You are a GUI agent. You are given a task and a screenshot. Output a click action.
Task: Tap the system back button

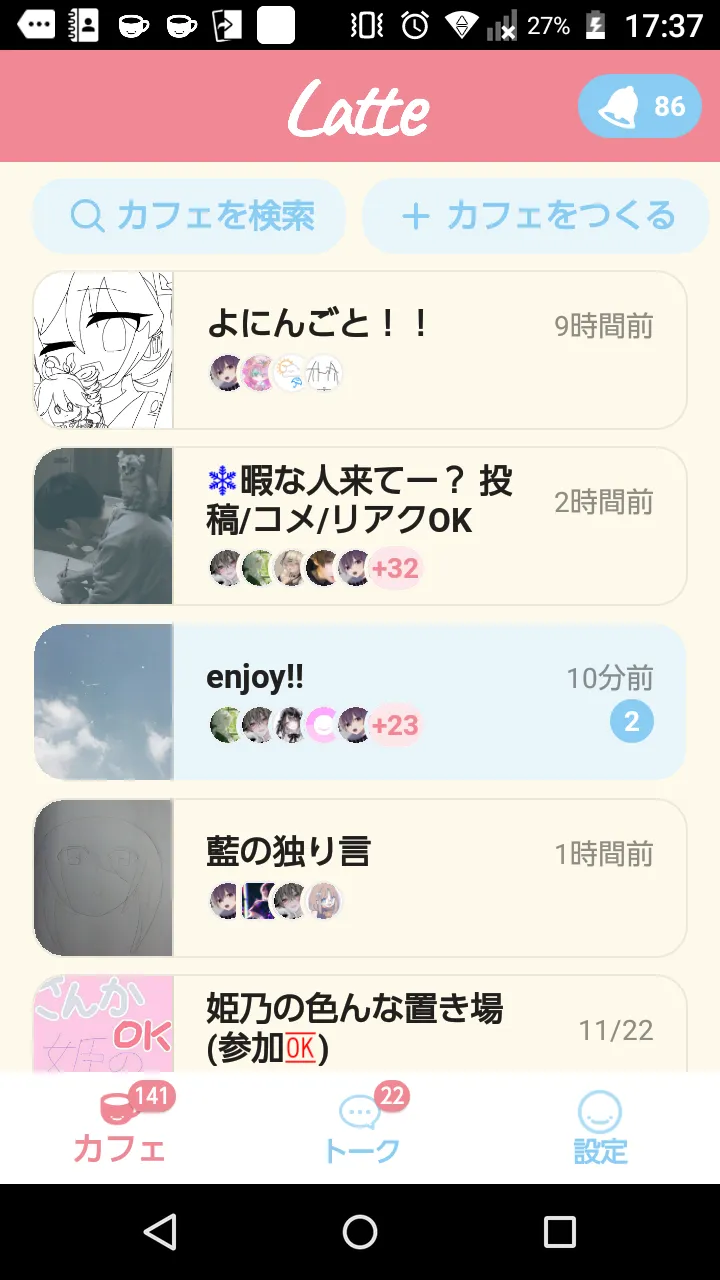(160, 1232)
